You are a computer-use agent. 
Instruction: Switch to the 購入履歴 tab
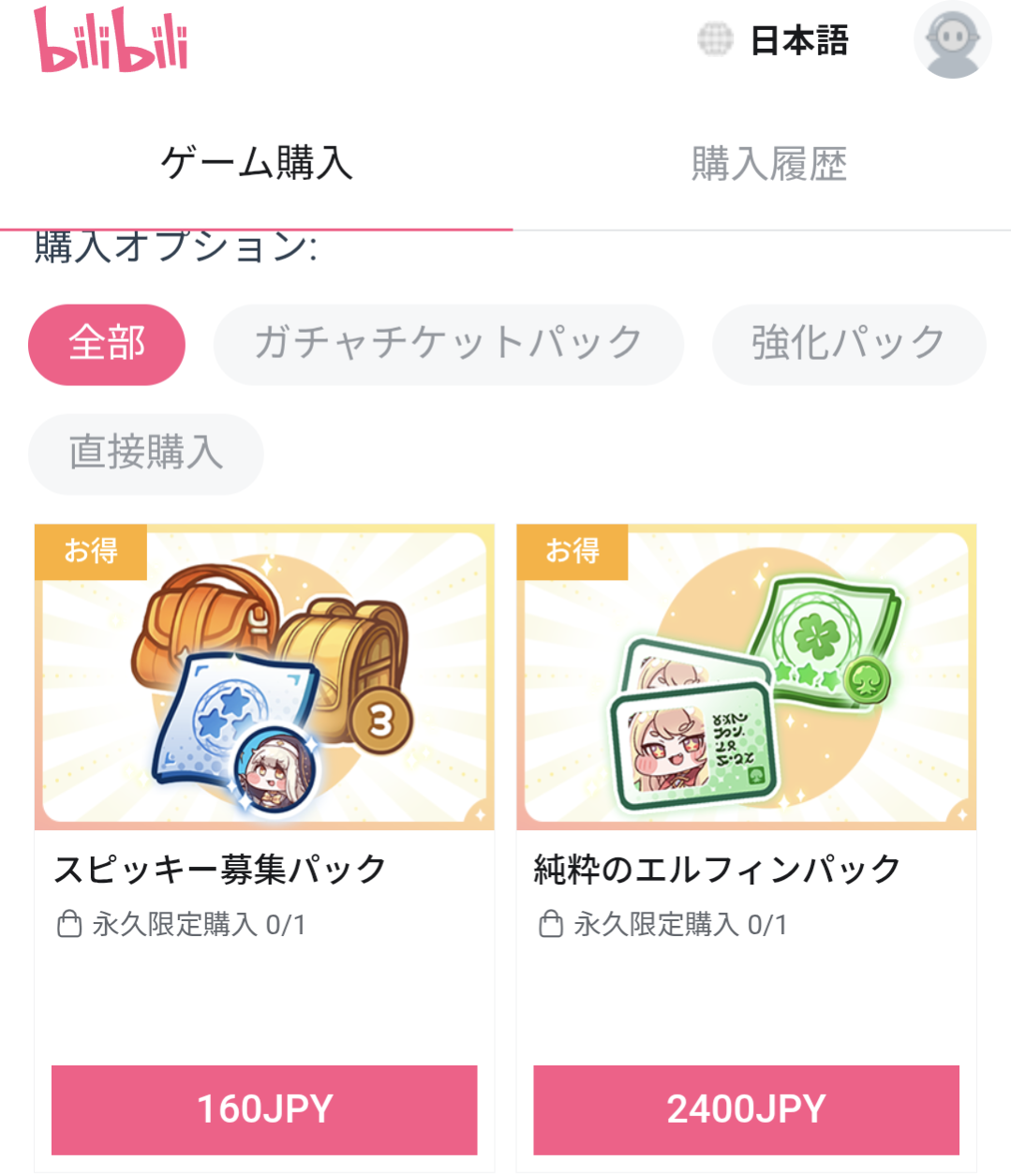coord(768,163)
